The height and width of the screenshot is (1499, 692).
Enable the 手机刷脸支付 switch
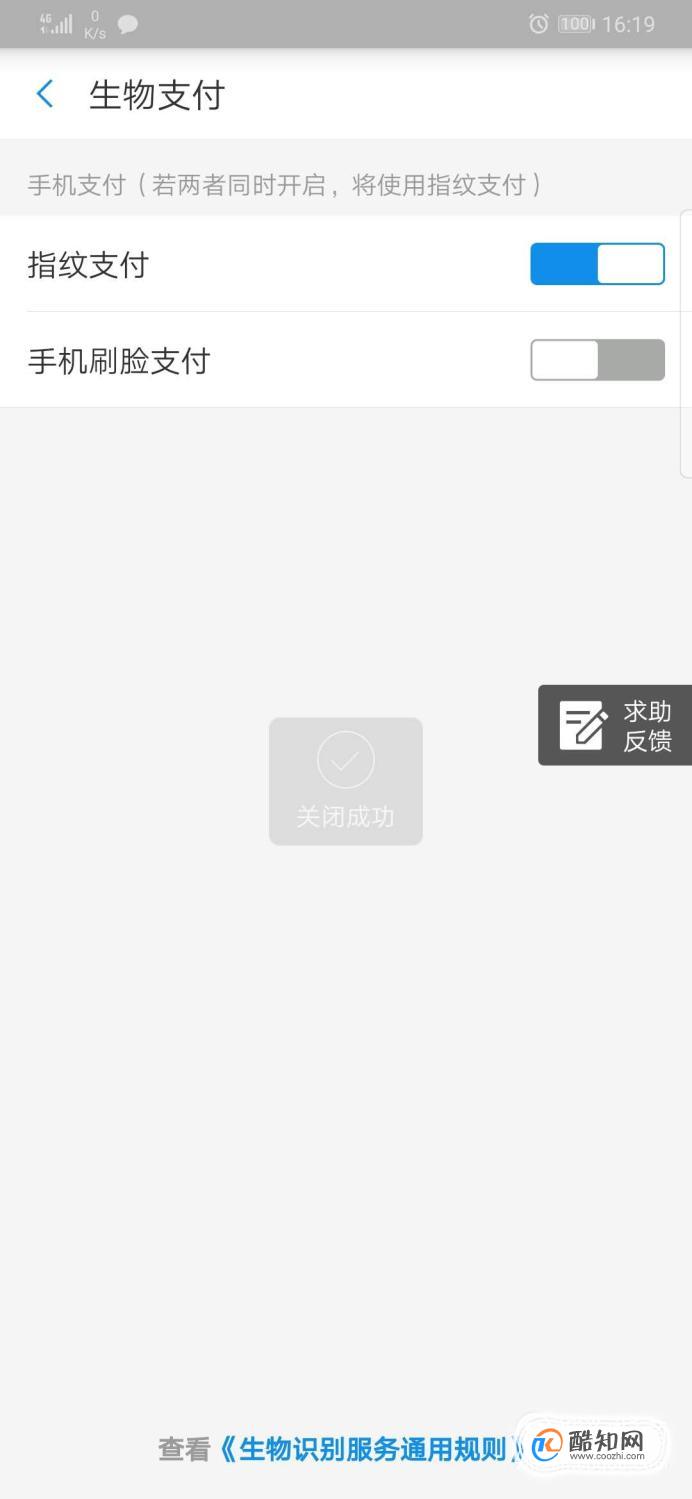(x=597, y=360)
